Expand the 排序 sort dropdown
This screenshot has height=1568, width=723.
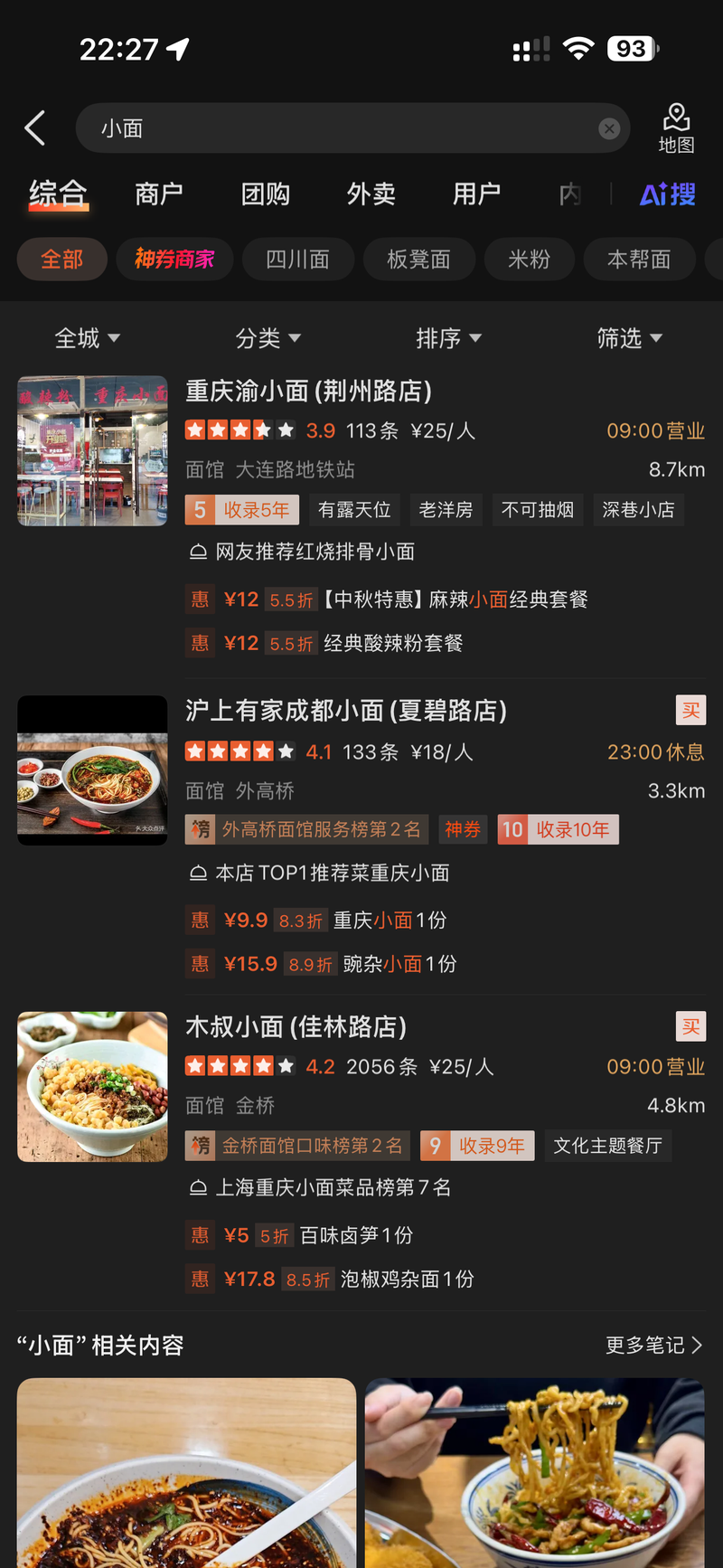pyautogui.click(x=448, y=338)
